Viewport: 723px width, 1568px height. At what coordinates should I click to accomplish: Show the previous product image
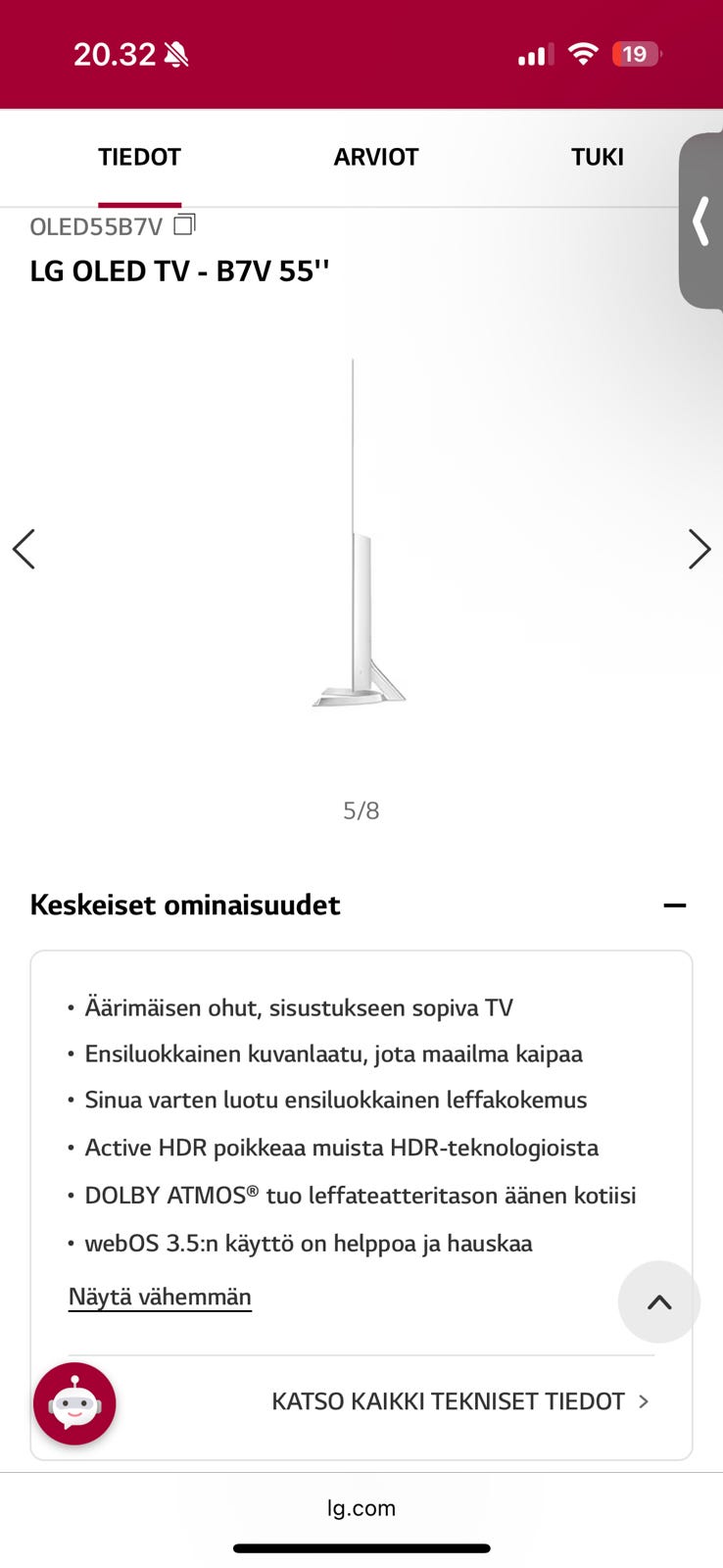pos(24,549)
